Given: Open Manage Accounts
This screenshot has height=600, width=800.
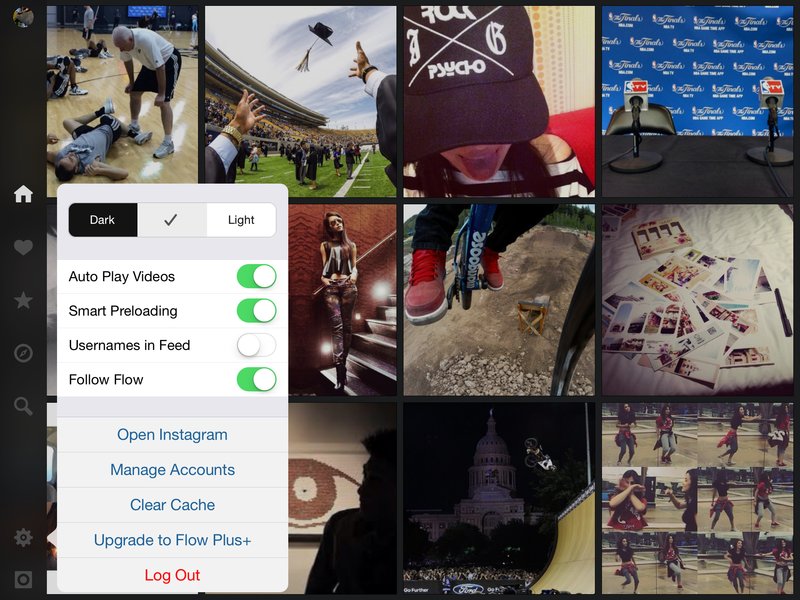Looking at the screenshot, I should (x=172, y=470).
